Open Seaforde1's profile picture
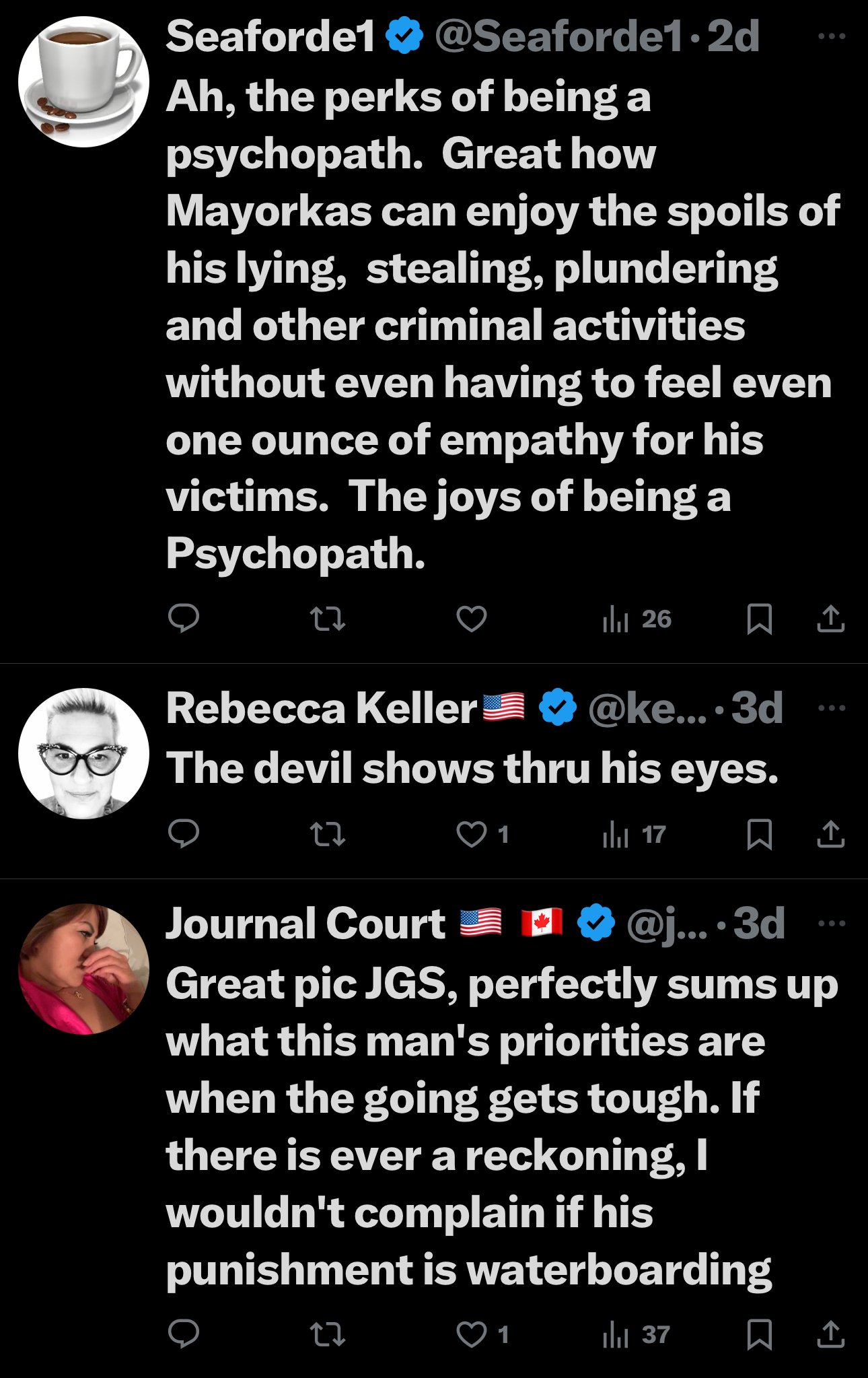The height and width of the screenshot is (1378, 868). point(83,82)
